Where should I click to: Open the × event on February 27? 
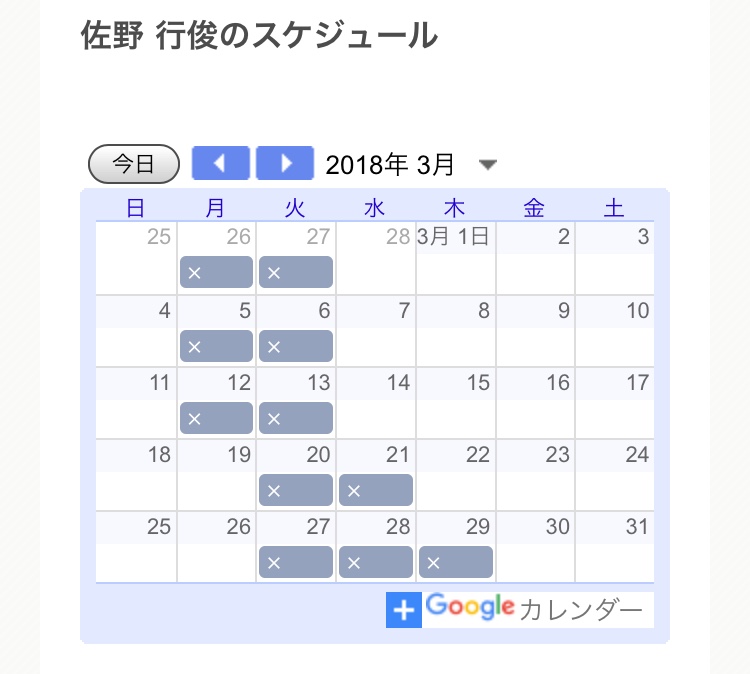(x=296, y=273)
